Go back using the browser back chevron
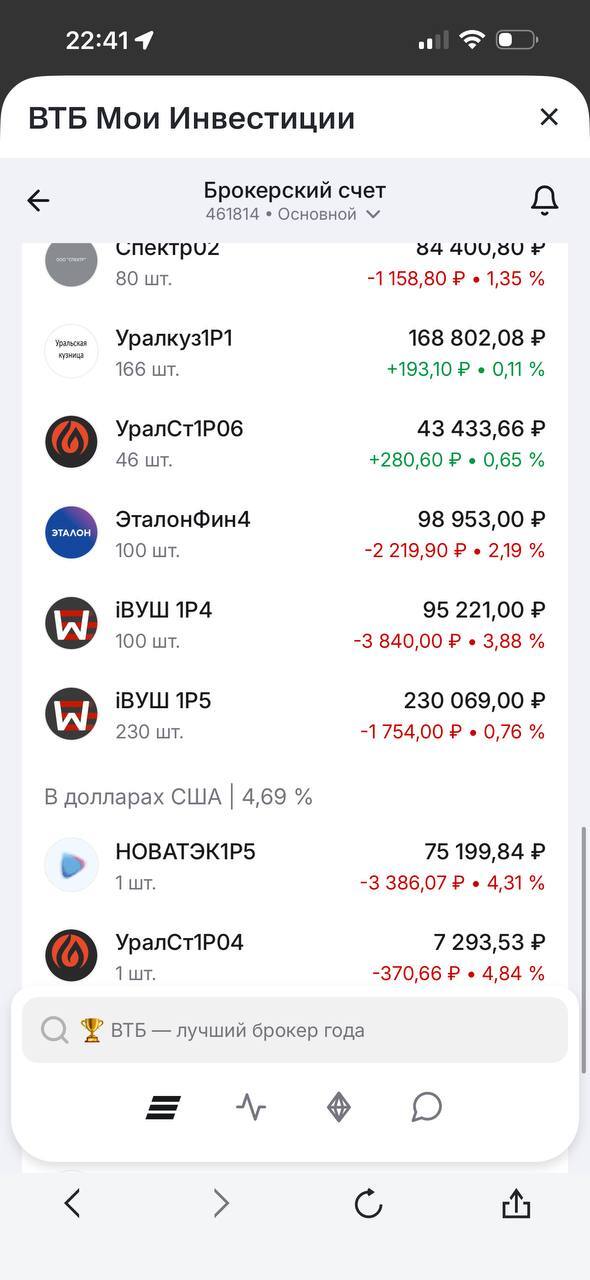This screenshot has width=590, height=1280. coord(72,1203)
